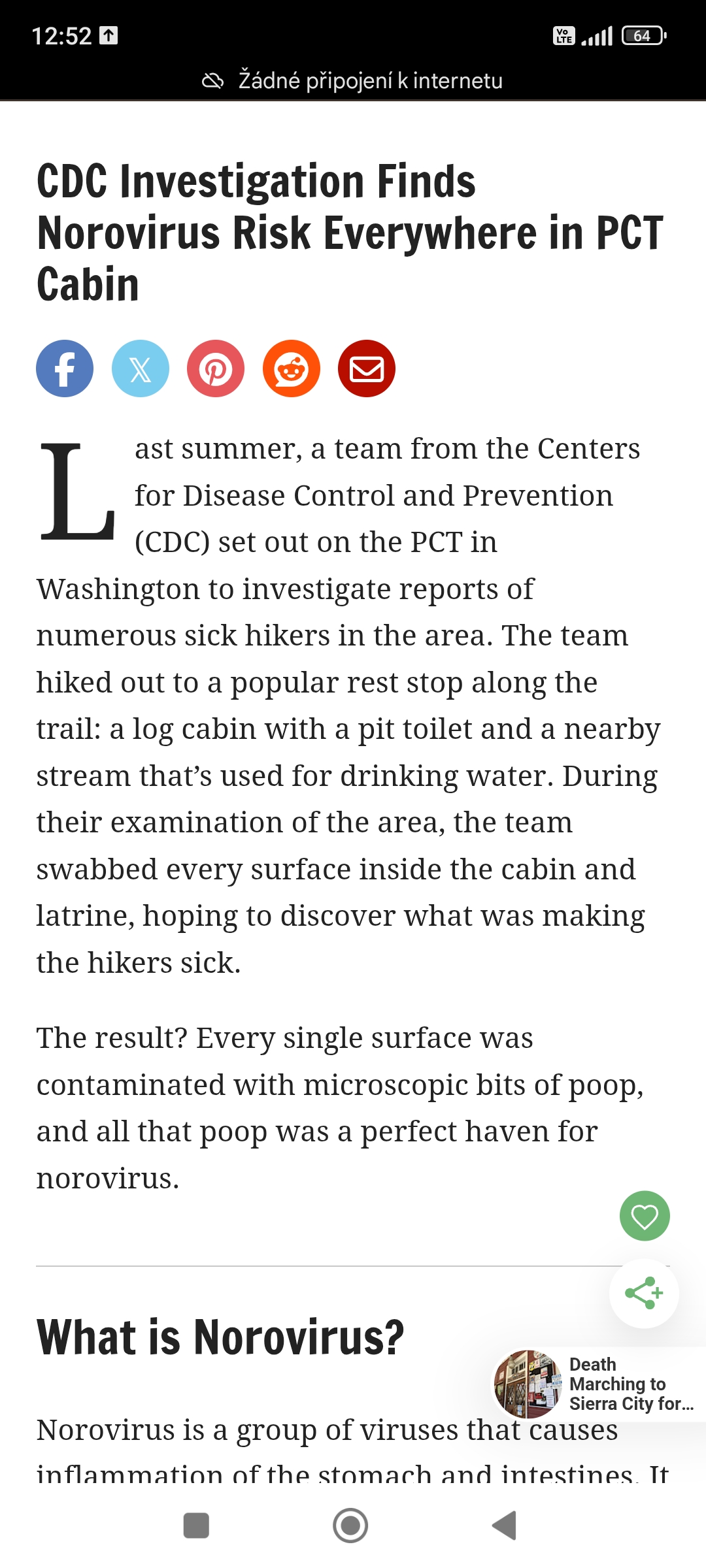
Task: Tap the green heart favorite button
Action: [645, 1216]
